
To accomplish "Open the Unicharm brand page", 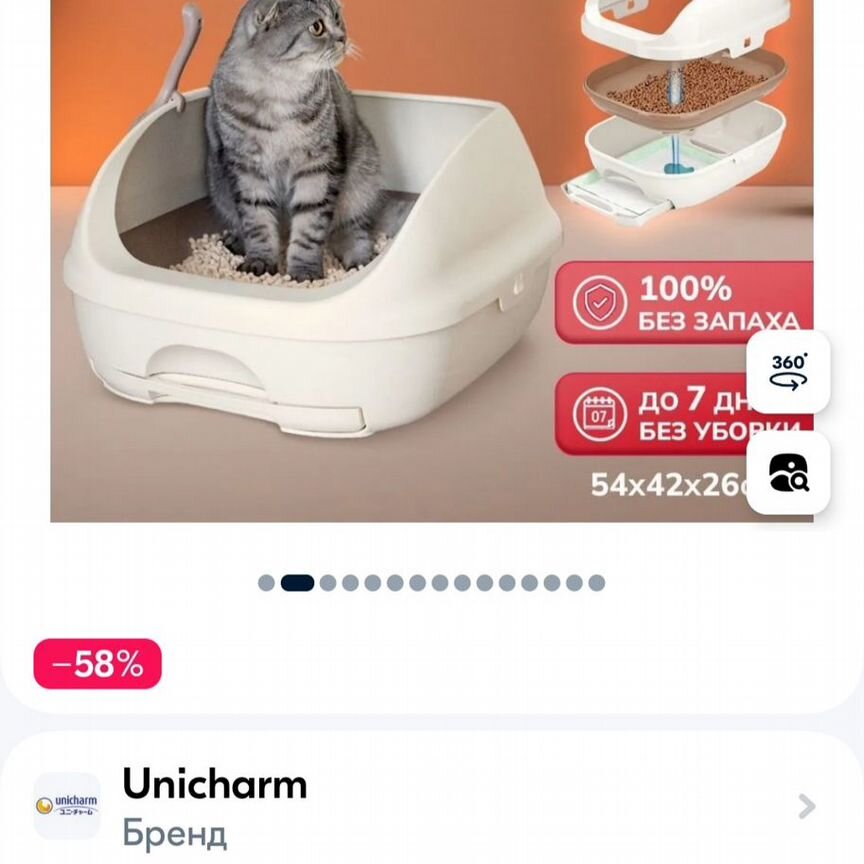I will point(430,806).
